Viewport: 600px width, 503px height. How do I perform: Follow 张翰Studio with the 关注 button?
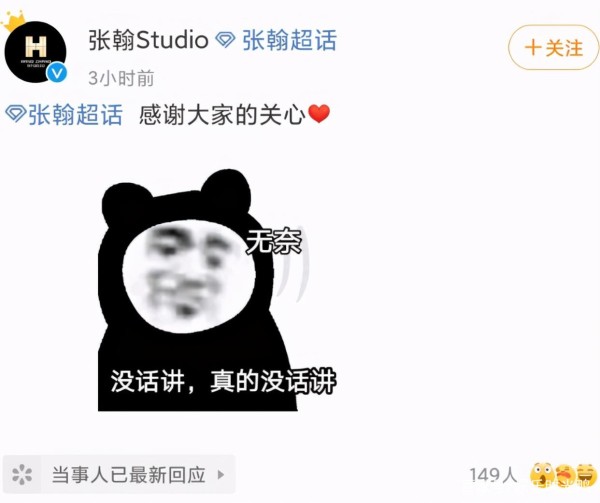point(552,48)
